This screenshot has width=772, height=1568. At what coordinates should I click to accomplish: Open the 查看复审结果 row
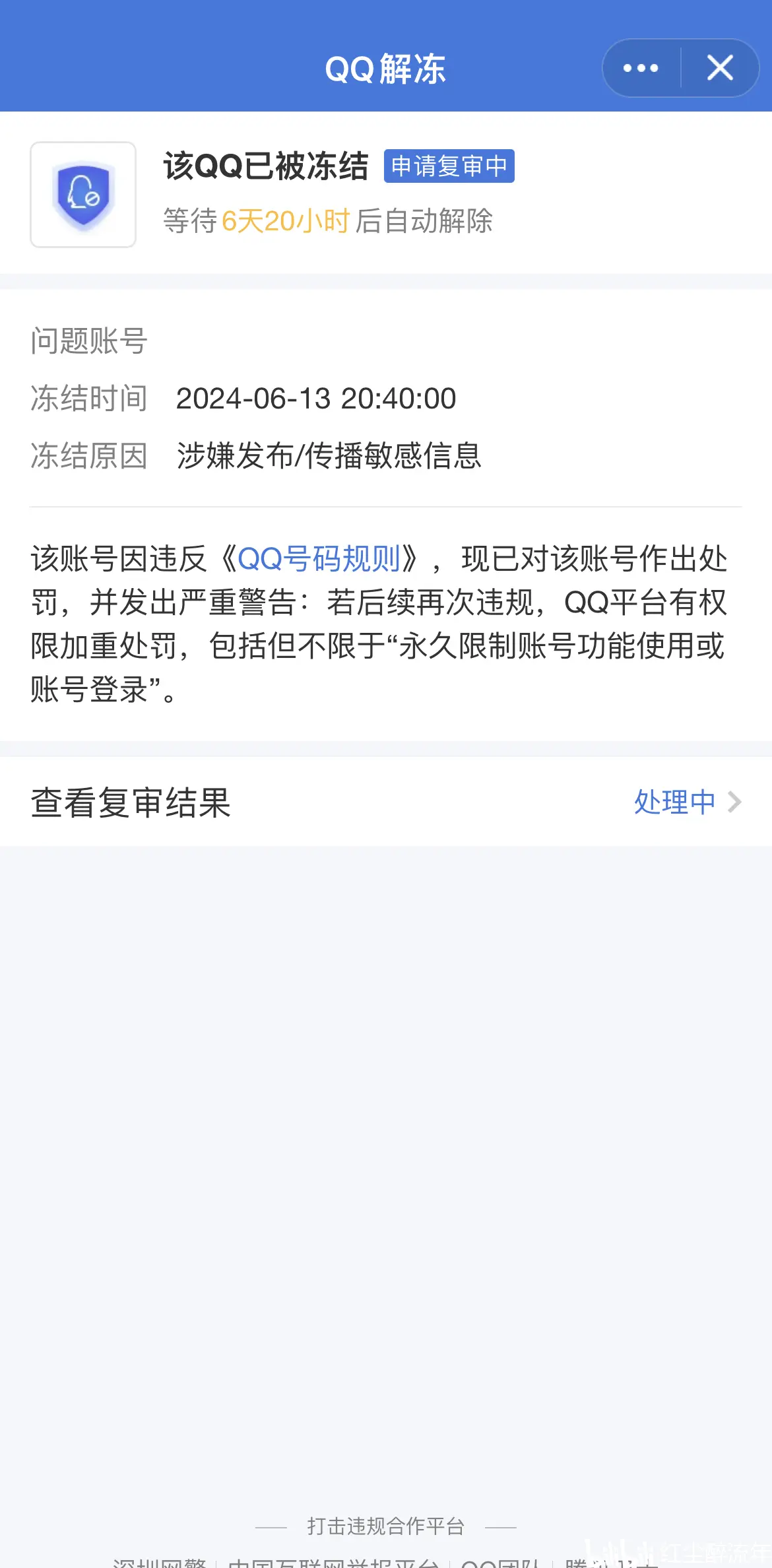386,802
